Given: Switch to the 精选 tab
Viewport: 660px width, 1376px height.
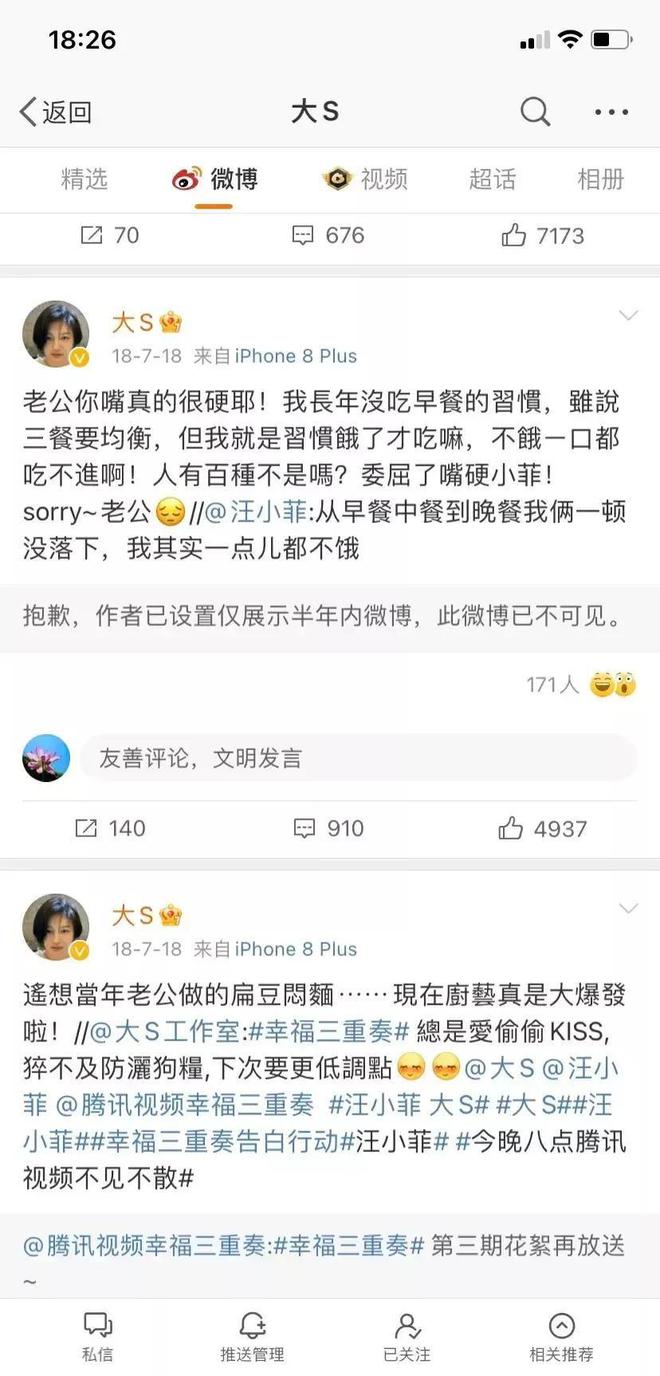Looking at the screenshot, I should tap(84, 179).
